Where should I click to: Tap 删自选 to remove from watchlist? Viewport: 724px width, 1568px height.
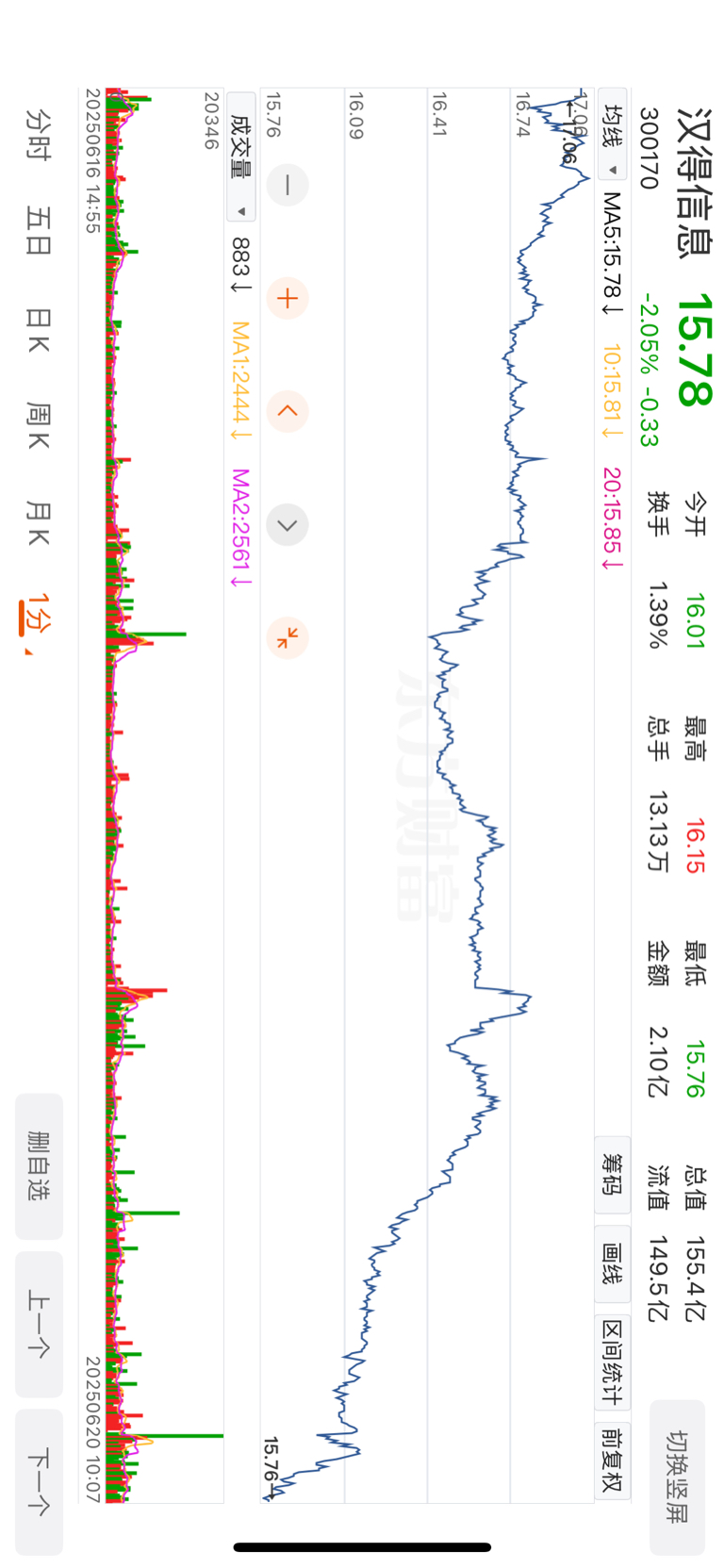click(39, 1166)
